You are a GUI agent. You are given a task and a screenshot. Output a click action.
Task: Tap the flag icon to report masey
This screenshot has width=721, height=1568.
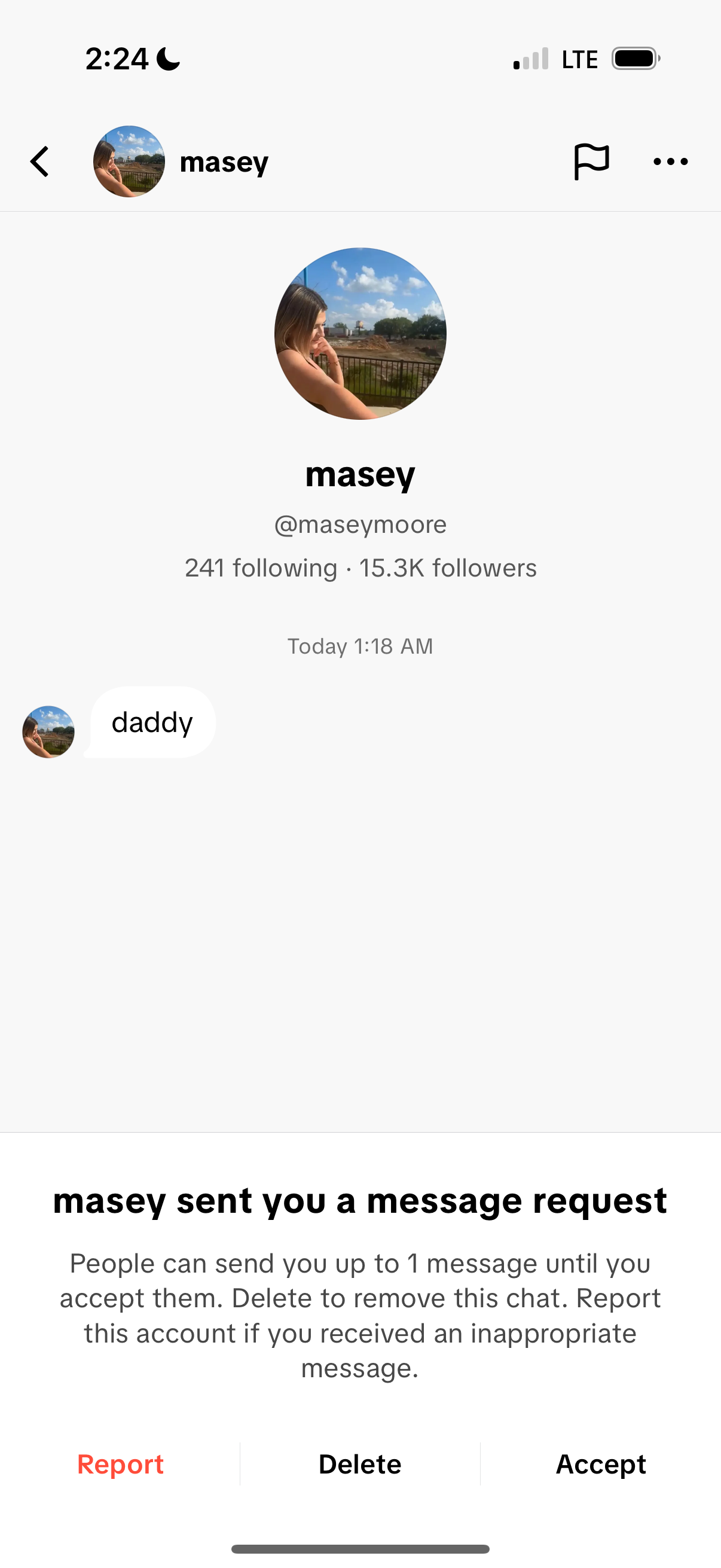pos(591,162)
